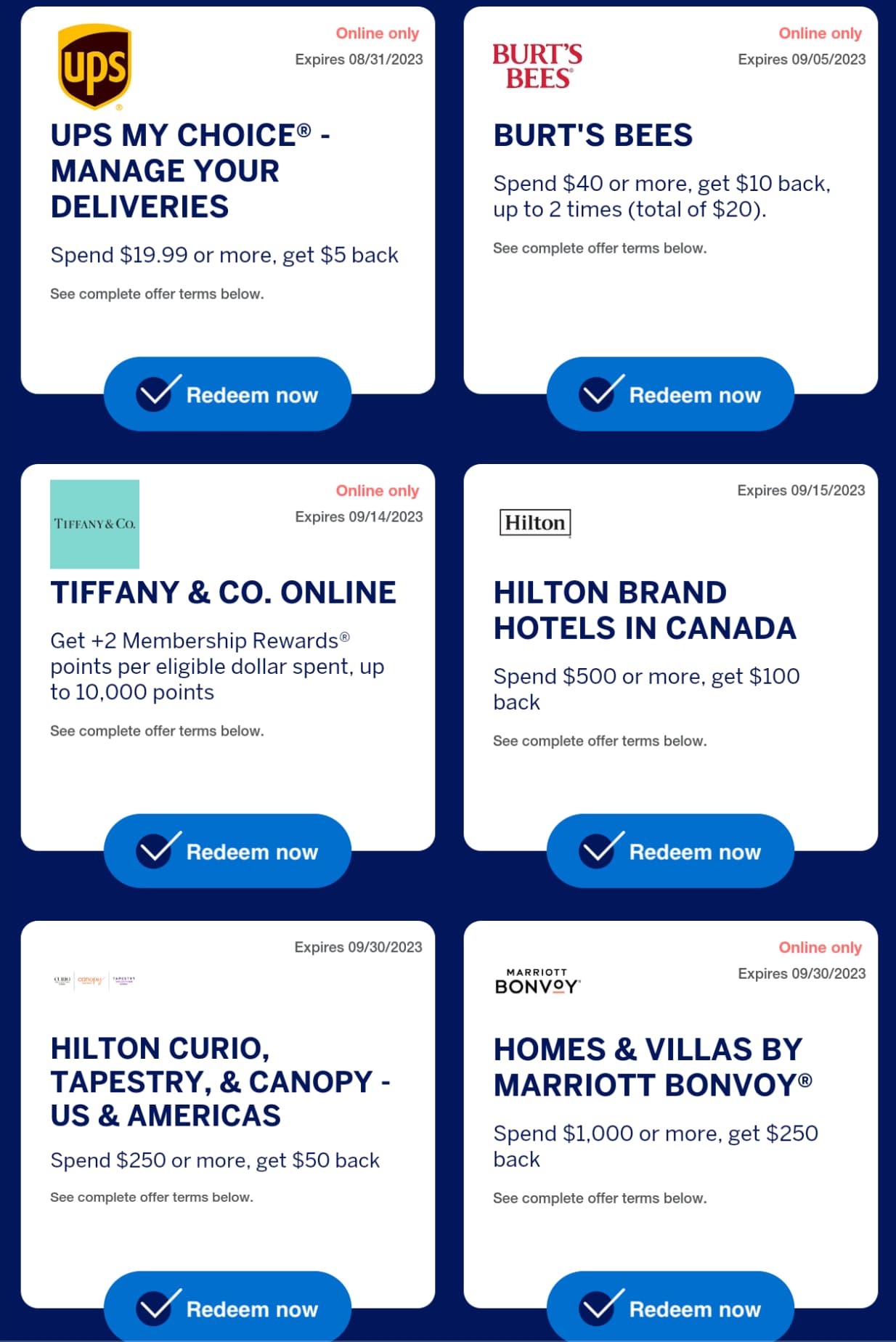Redeem Homes & Villas by Marriott Bonvoy offer
896x1342 pixels.
pos(670,1307)
